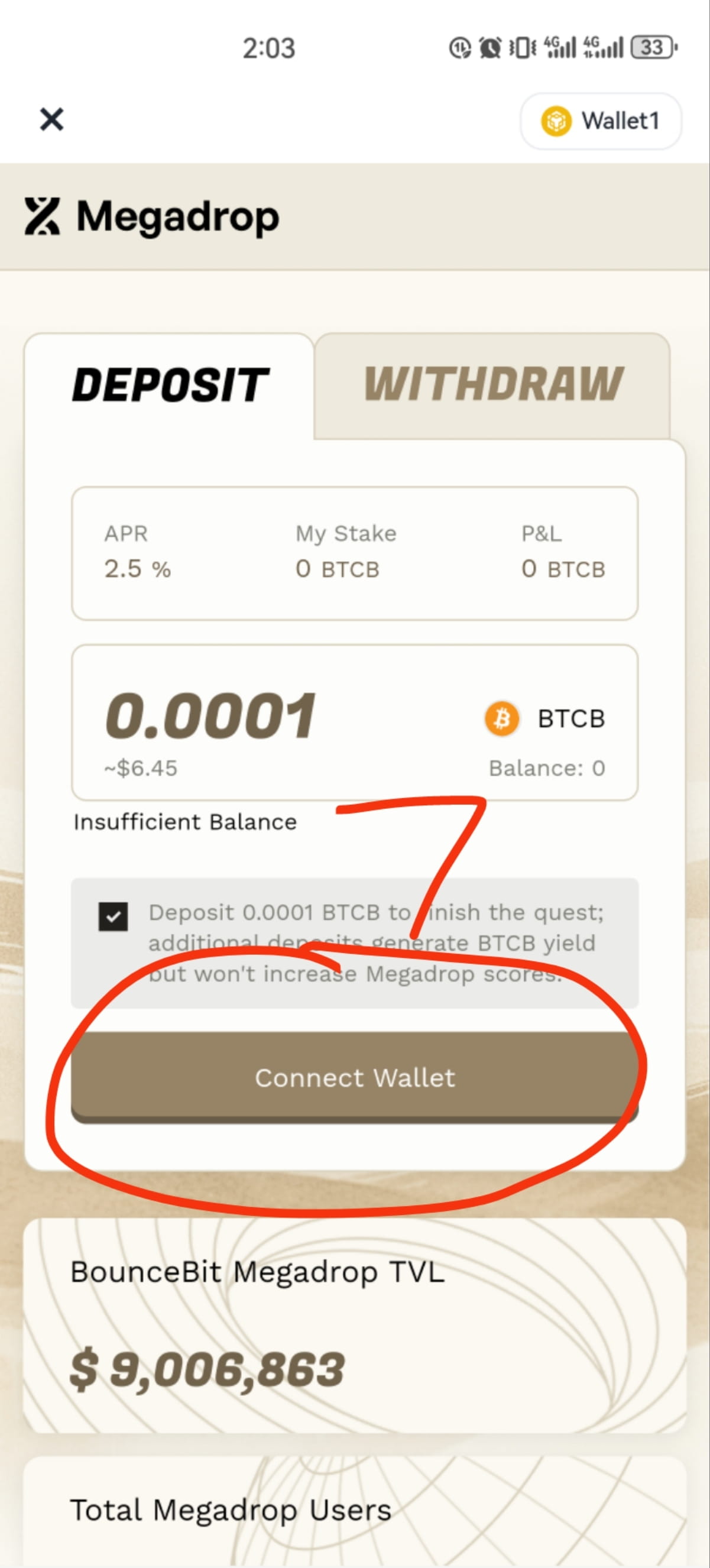
Task: Switch to the WITHDRAW tab
Action: click(494, 385)
